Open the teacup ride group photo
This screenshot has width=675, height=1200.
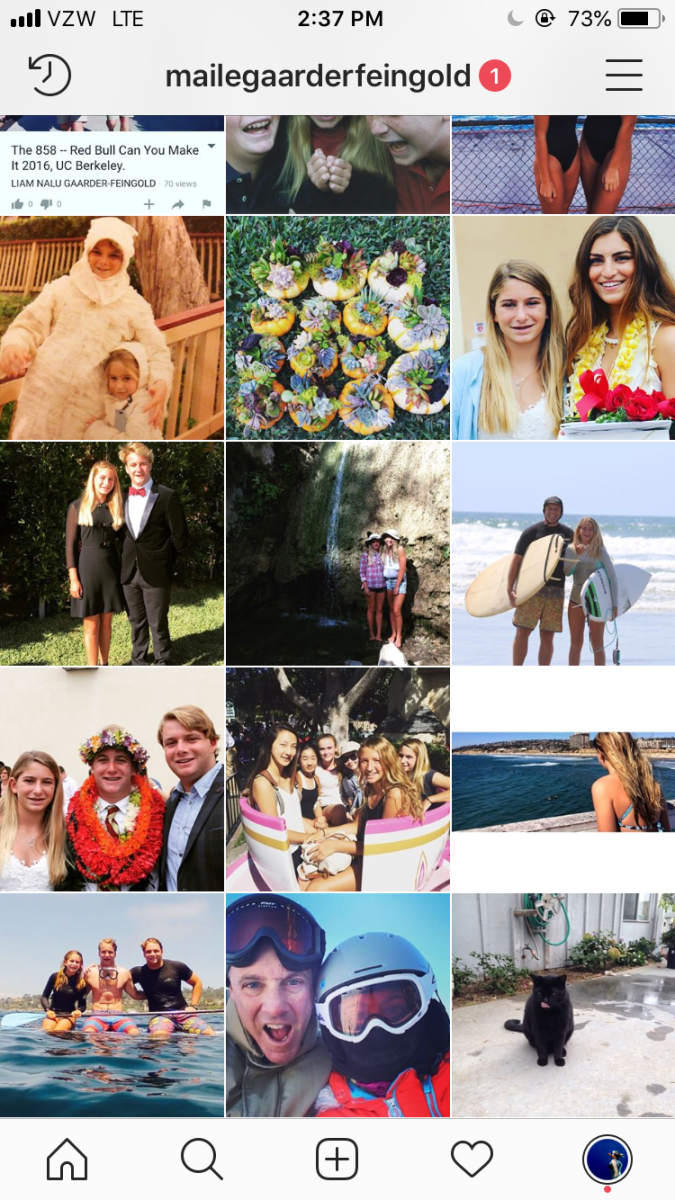337,780
